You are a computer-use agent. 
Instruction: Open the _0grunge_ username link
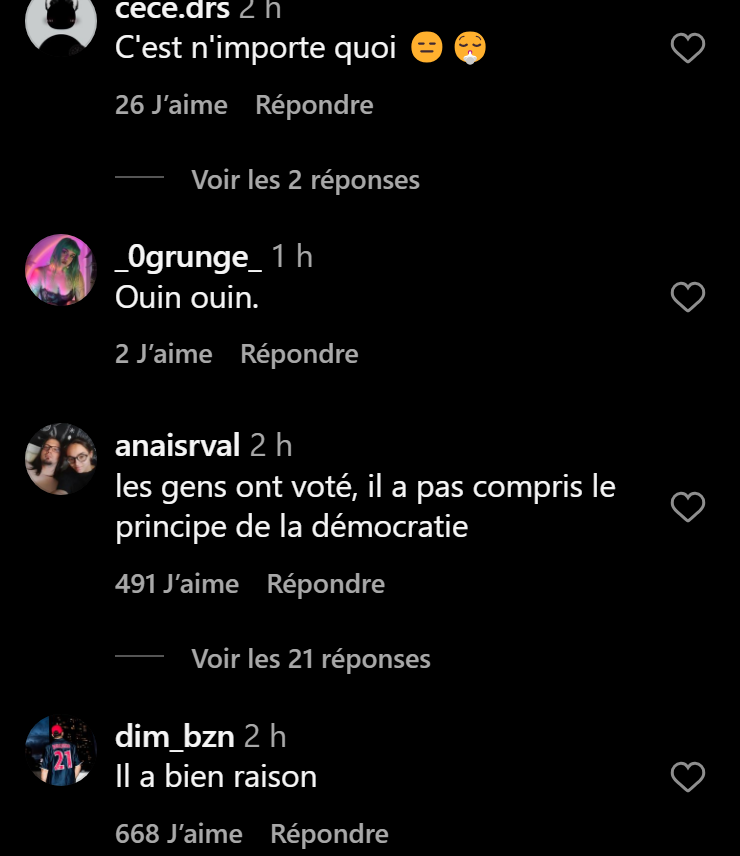pyautogui.click(x=189, y=257)
